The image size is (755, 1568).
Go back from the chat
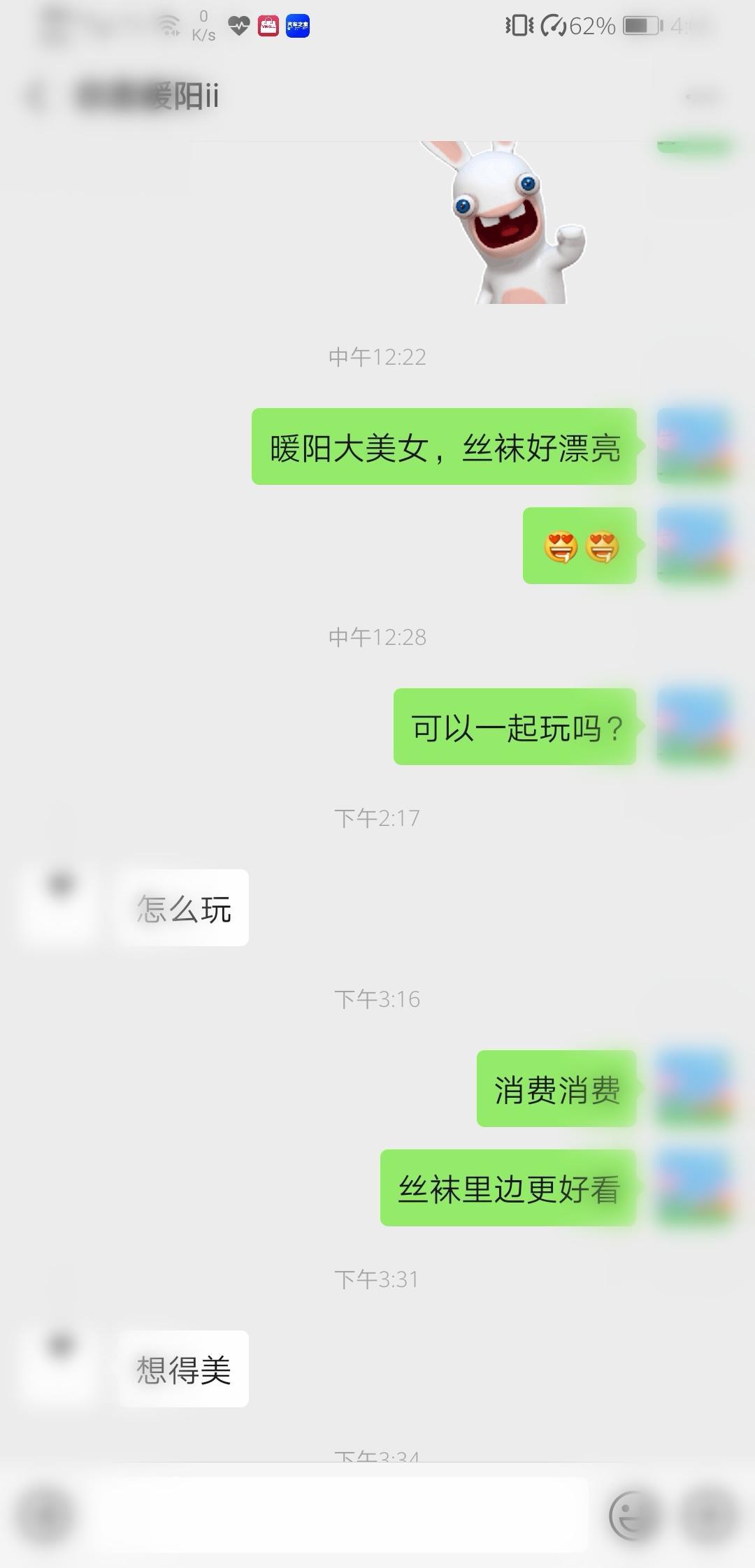tap(35, 96)
